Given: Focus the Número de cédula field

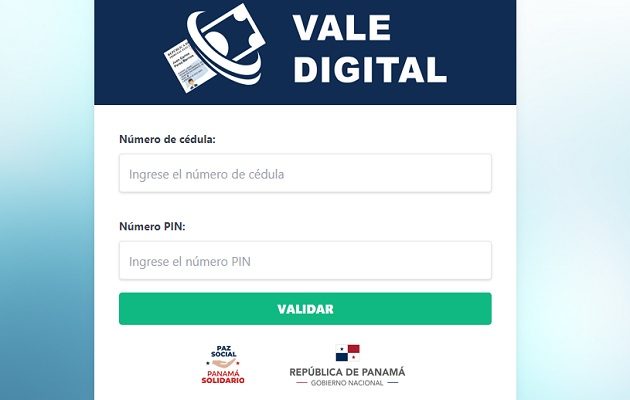Looking at the screenshot, I should [x=305, y=173].
